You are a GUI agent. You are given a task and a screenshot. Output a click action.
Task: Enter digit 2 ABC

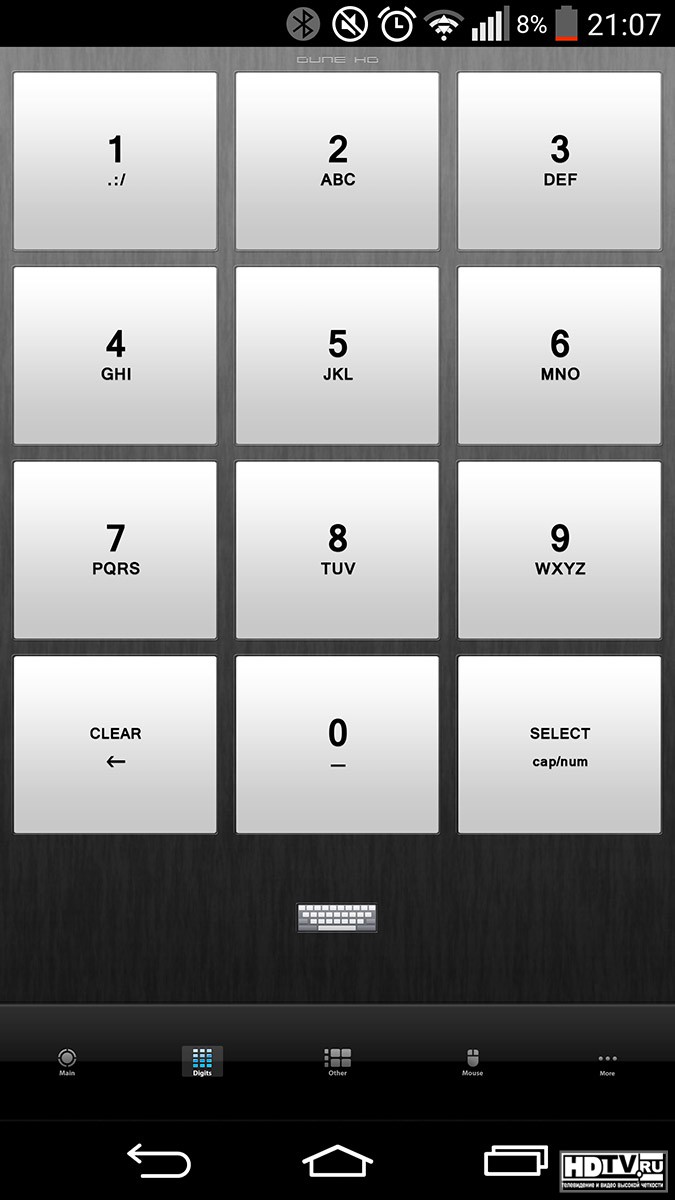click(x=337, y=161)
